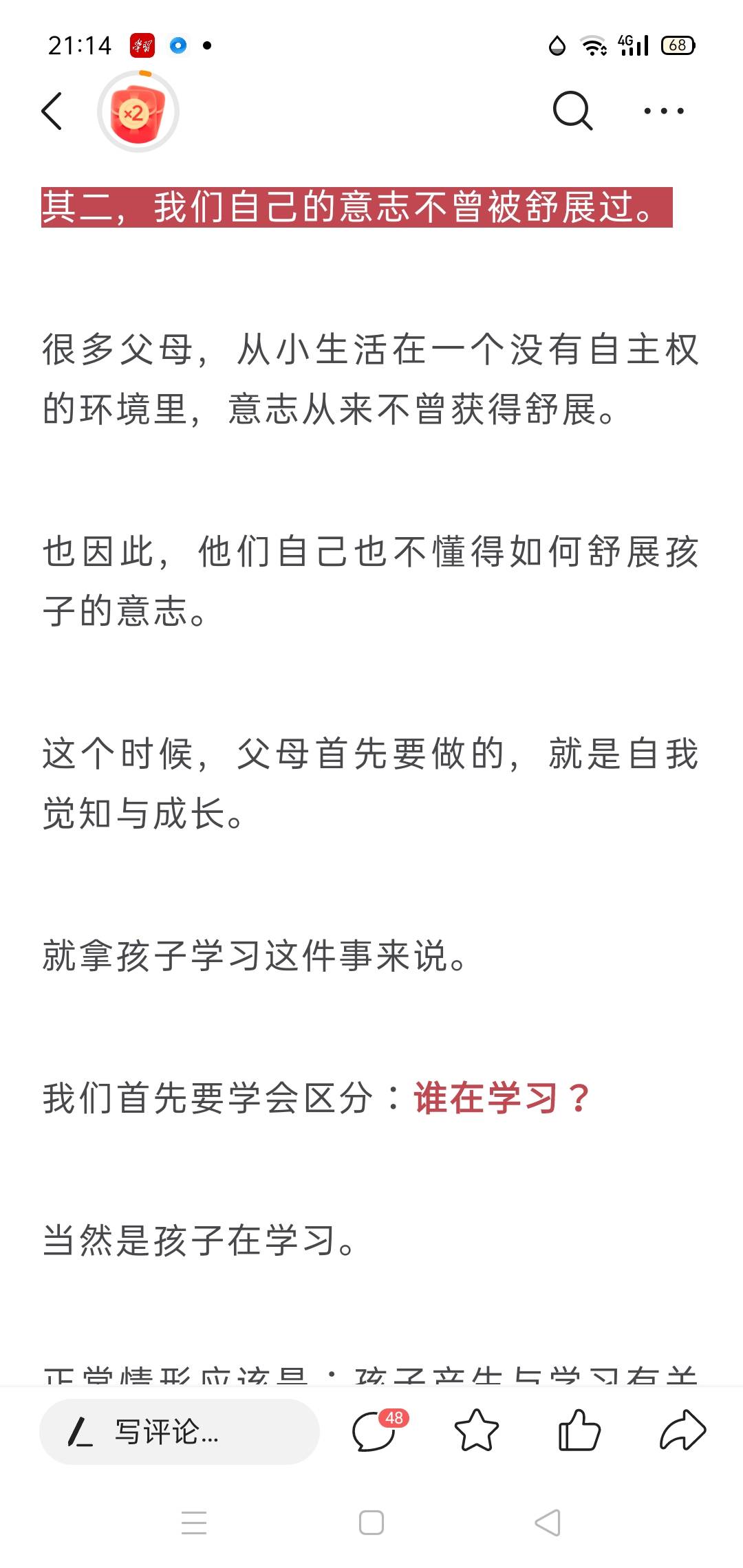The image size is (743, 1568).
Task: Open the three-dot overflow menu
Action: 663,110
